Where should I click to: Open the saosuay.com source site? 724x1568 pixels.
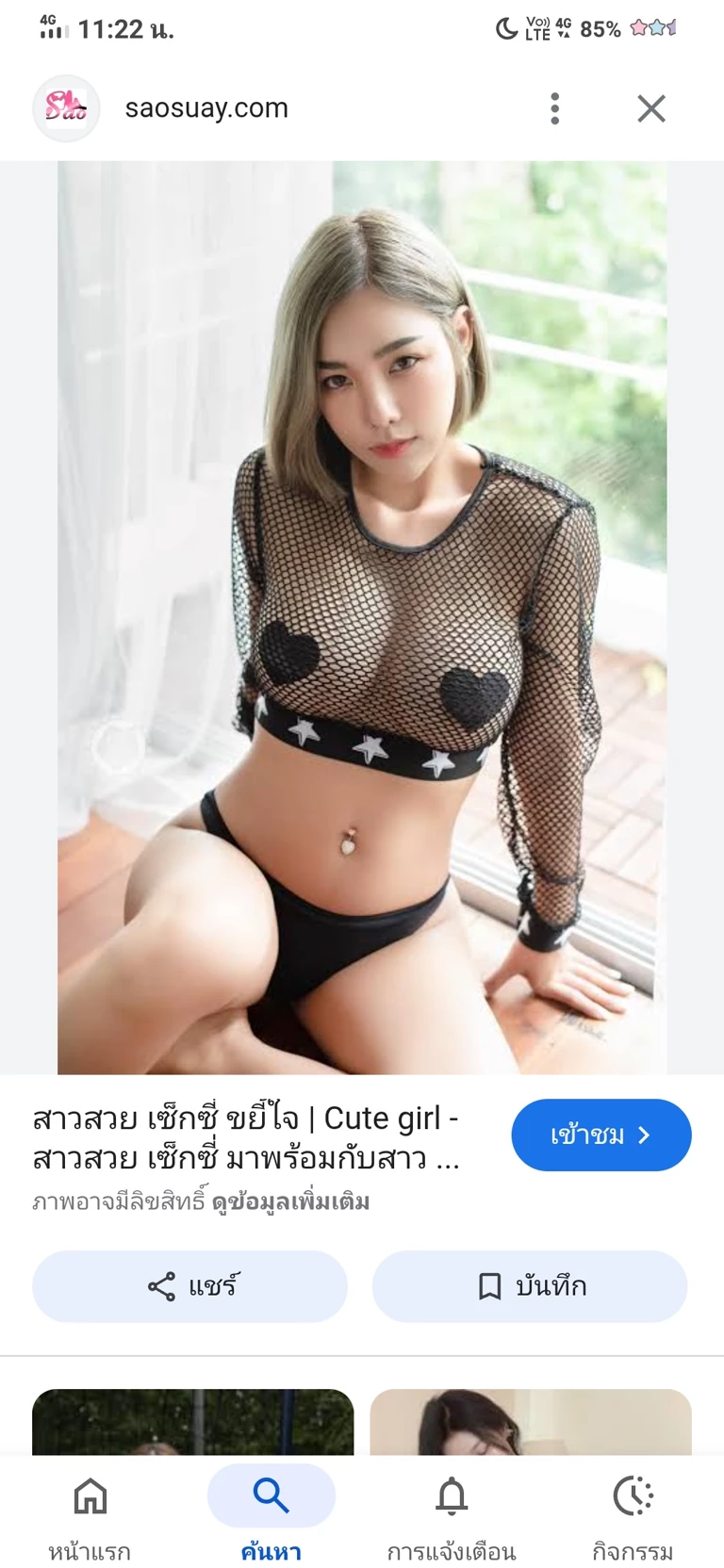point(206,108)
